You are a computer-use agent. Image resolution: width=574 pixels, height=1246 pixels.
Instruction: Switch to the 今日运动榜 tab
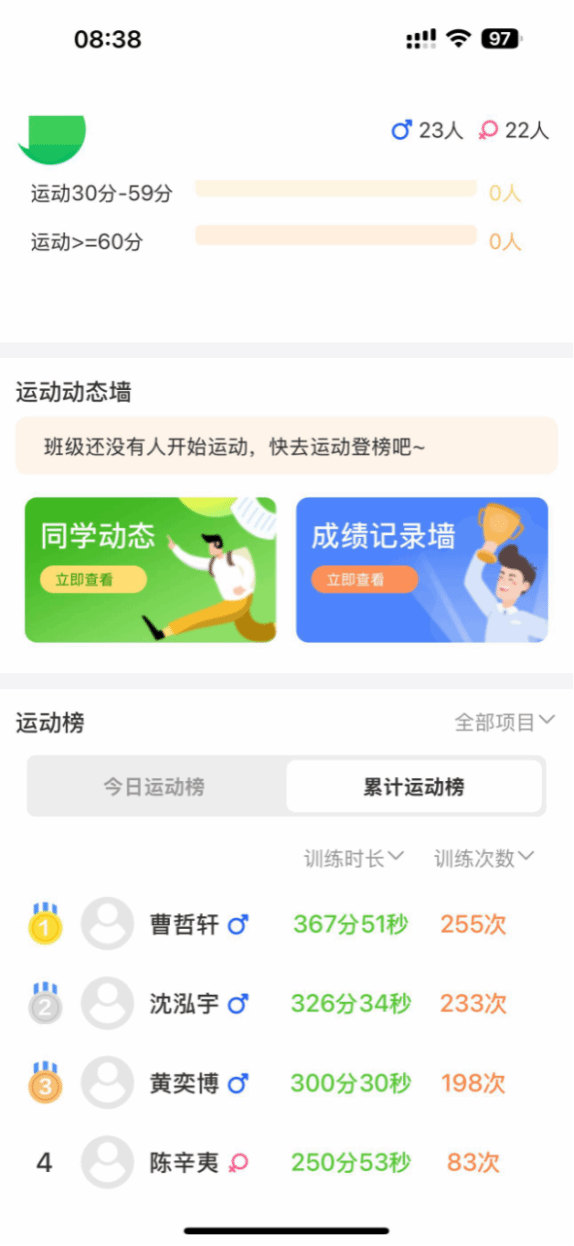pyautogui.click(x=155, y=787)
